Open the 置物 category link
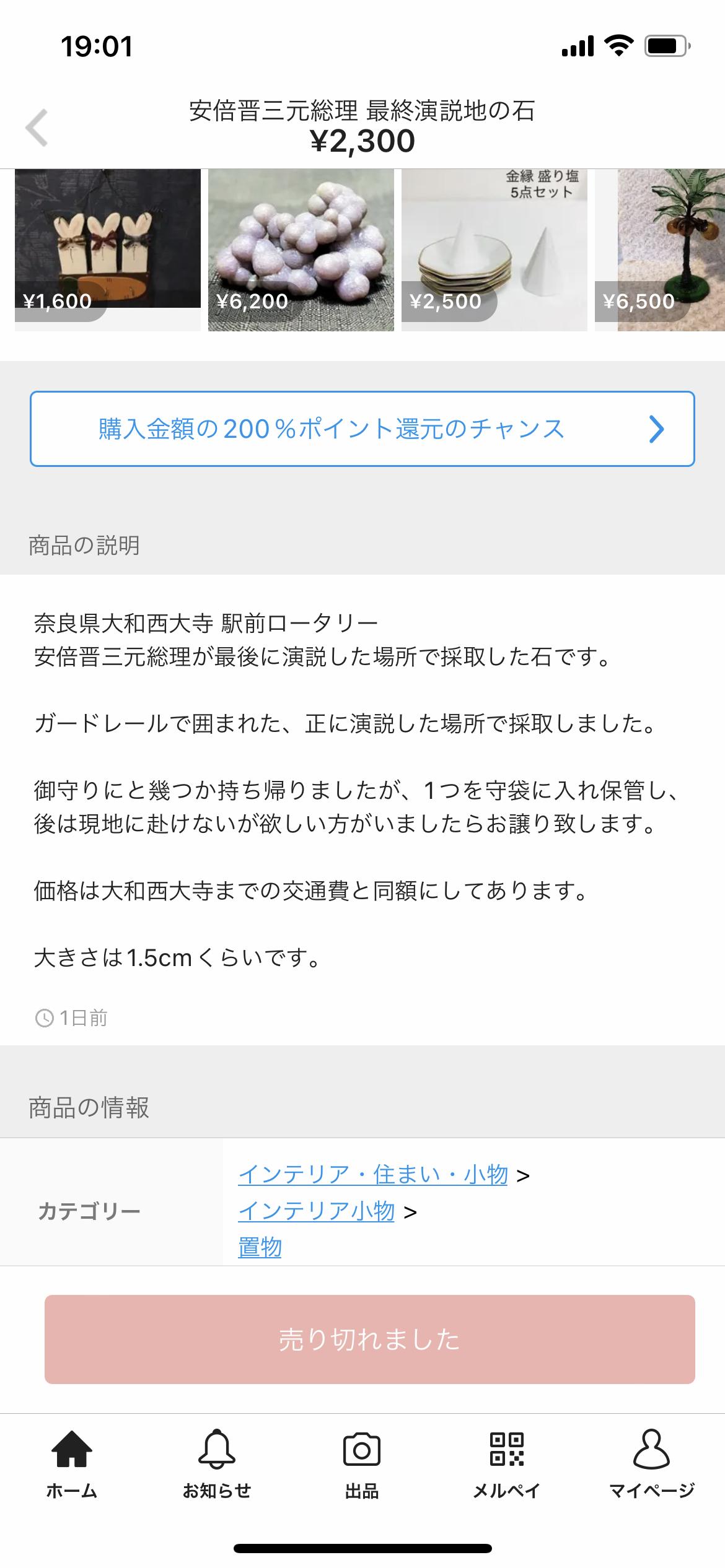Image resolution: width=725 pixels, height=1568 pixels. (260, 1247)
